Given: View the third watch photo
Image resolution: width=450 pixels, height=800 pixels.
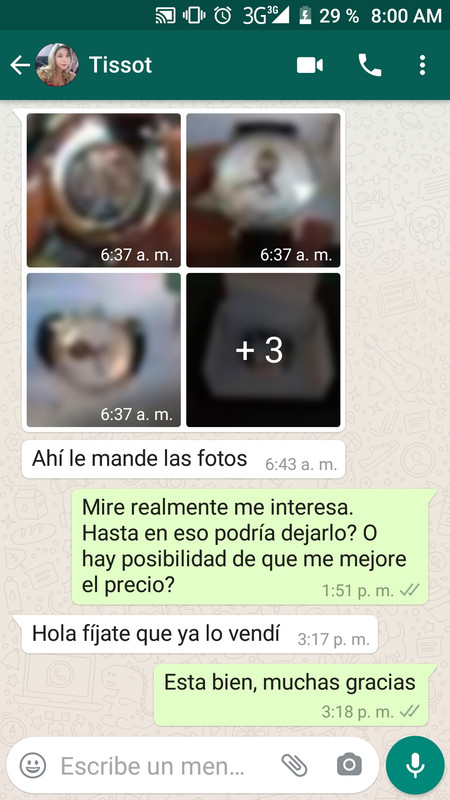Looking at the screenshot, I should (x=104, y=350).
